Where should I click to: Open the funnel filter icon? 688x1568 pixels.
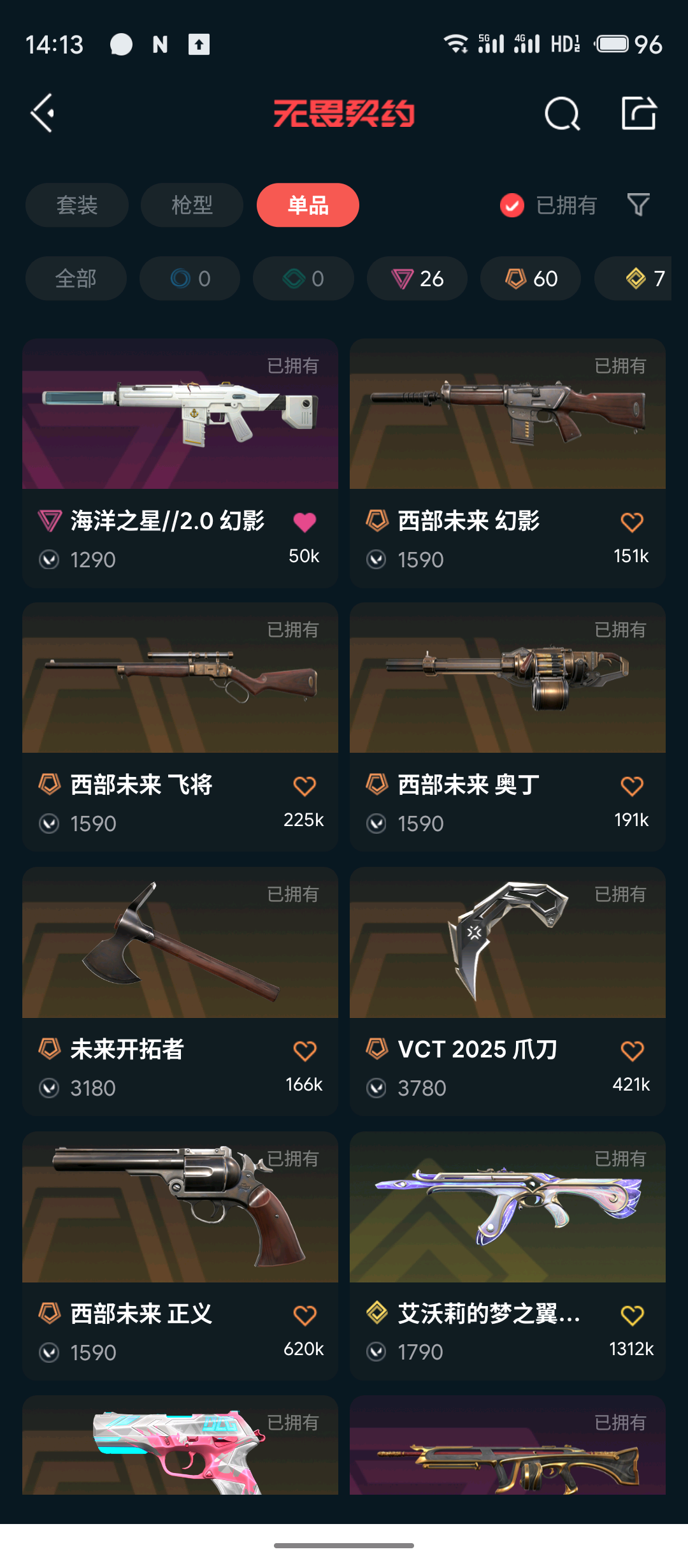(x=638, y=205)
